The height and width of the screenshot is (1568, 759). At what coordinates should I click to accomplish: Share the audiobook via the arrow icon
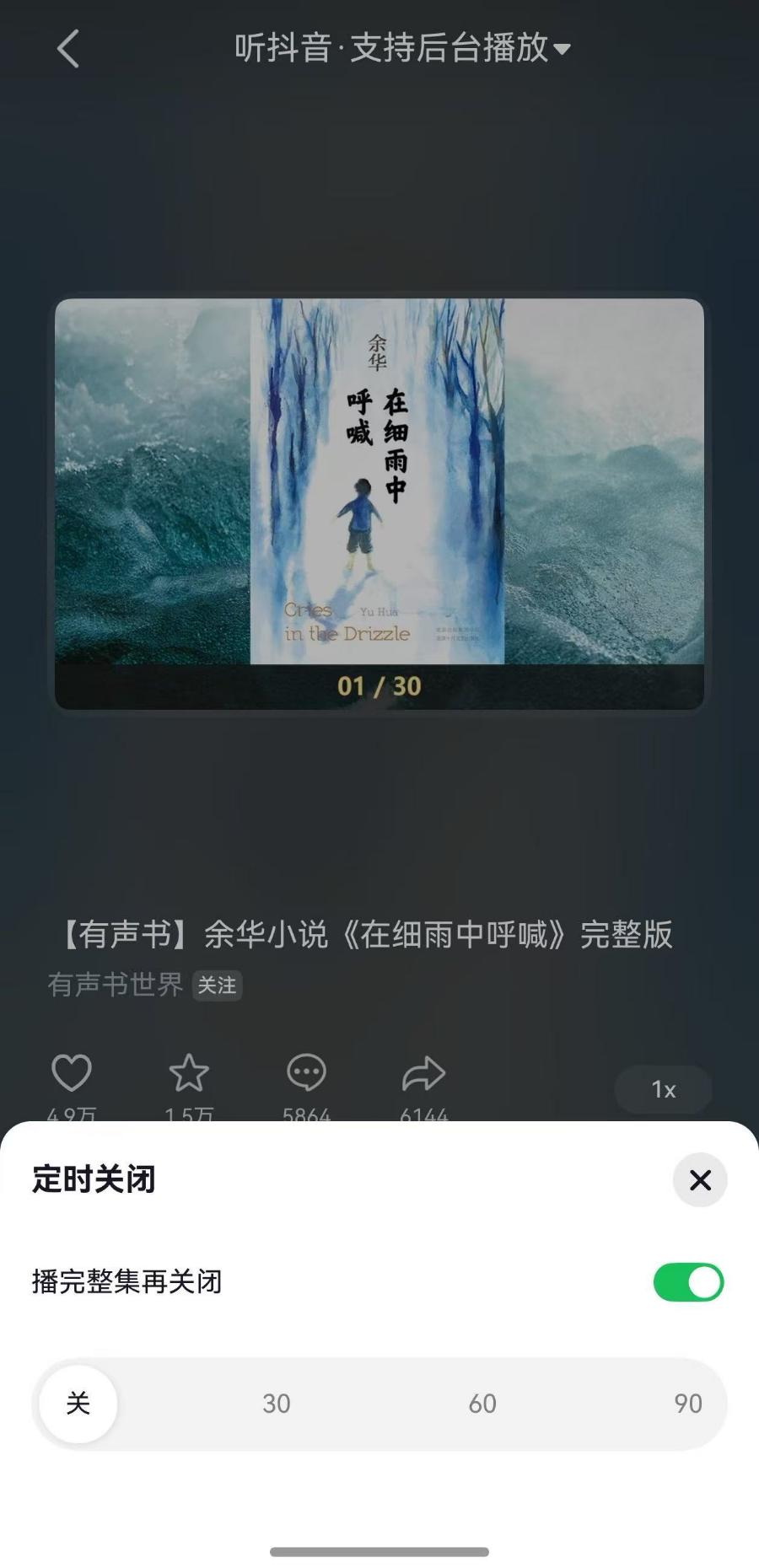tap(423, 1073)
